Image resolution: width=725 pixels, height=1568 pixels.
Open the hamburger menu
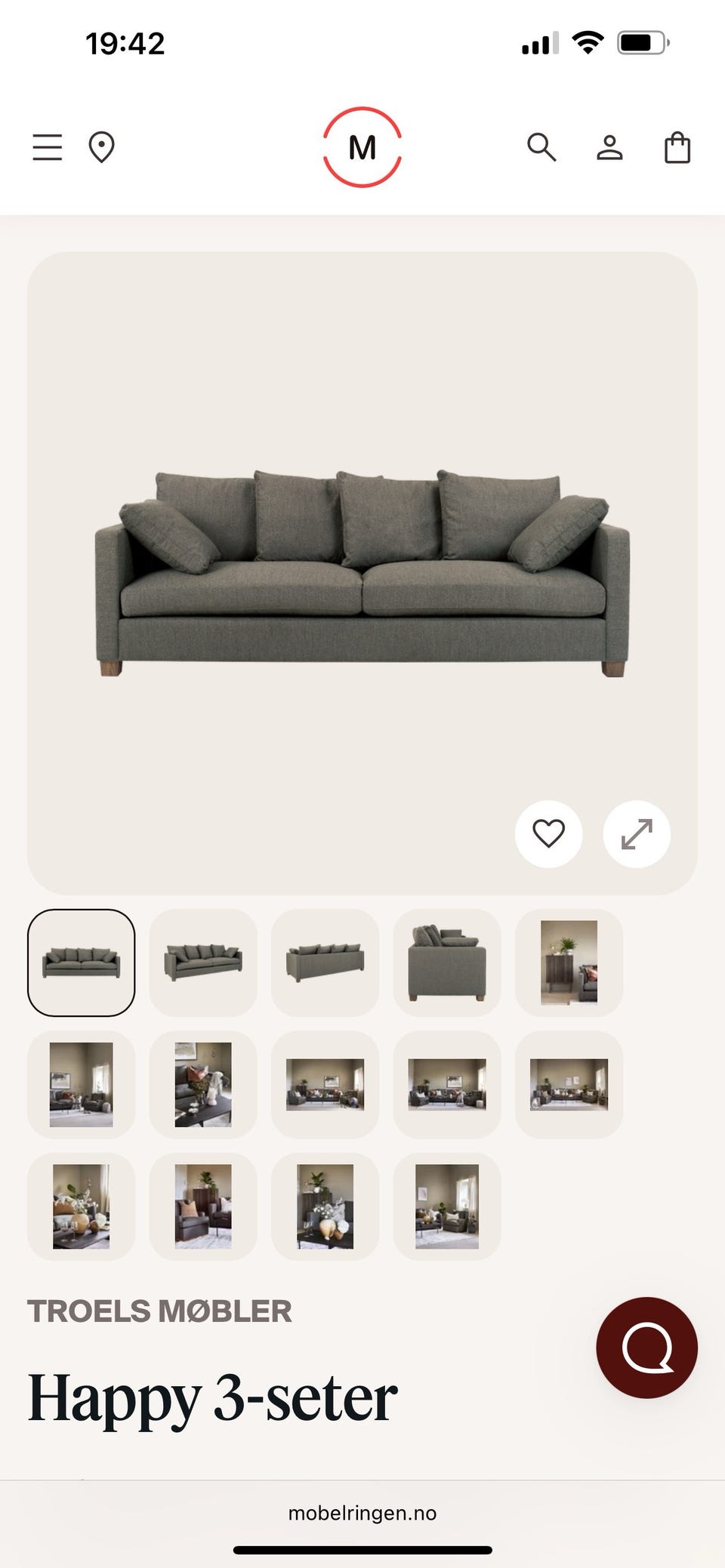[47, 147]
